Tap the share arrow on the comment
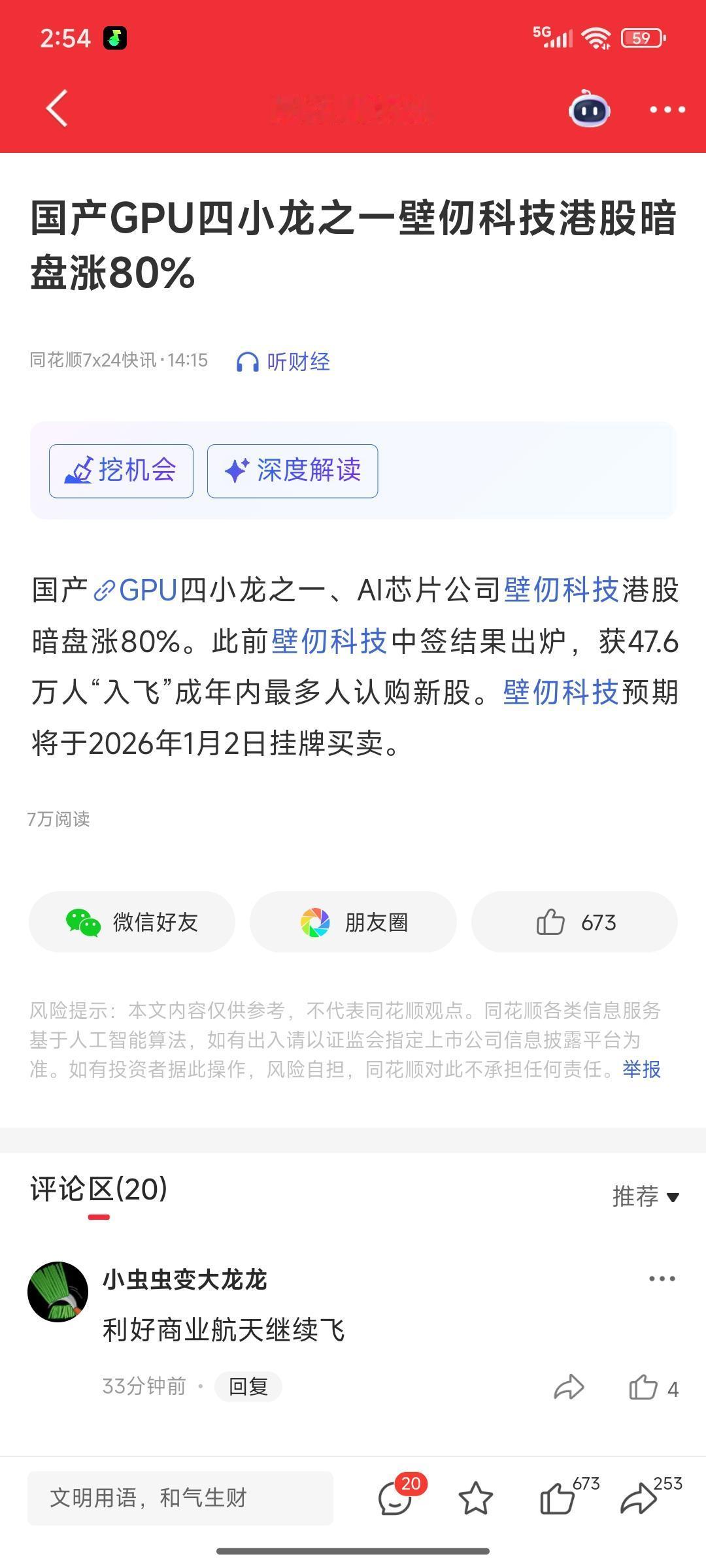The height and width of the screenshot is (1568, 706). coord(570,1386)
